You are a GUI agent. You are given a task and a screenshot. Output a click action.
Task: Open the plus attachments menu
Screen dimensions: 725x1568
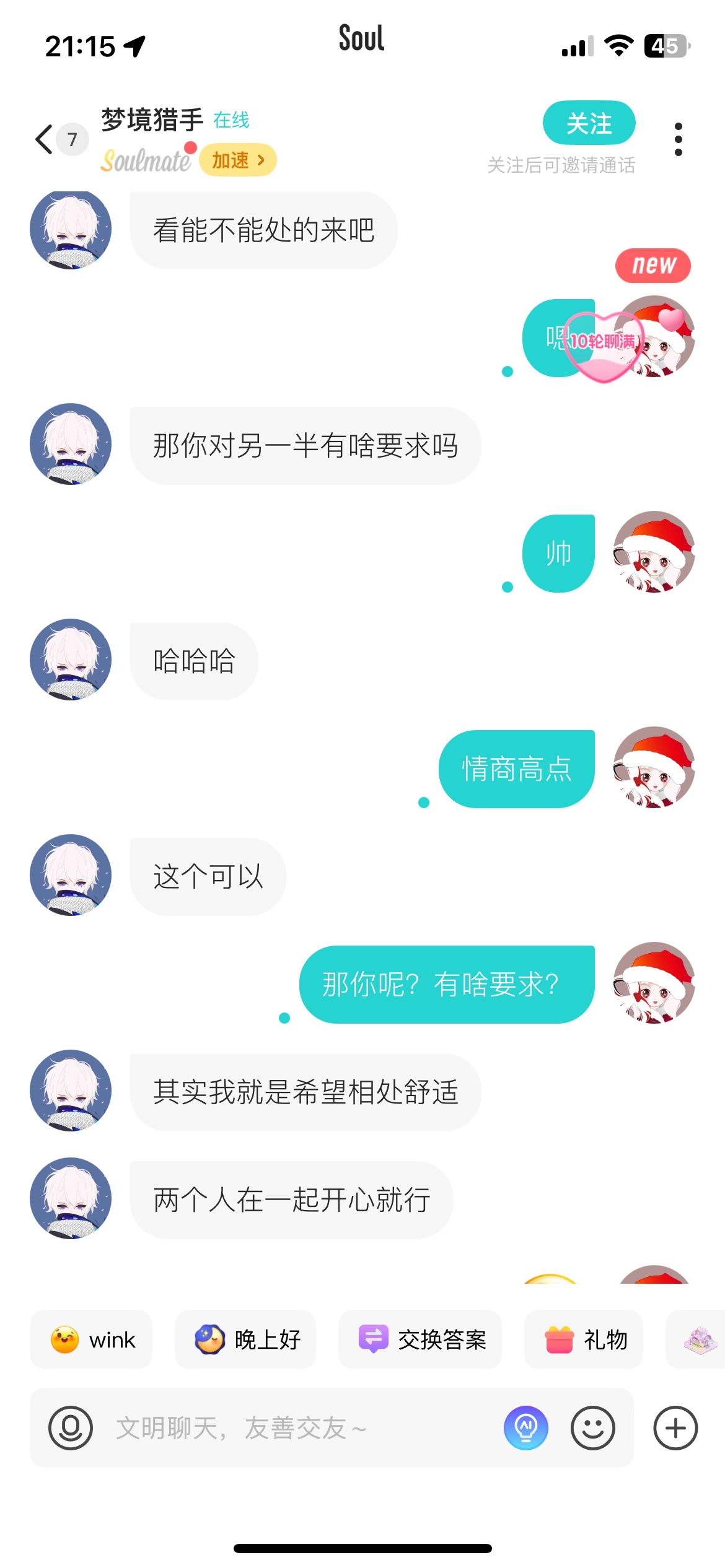675,1428
